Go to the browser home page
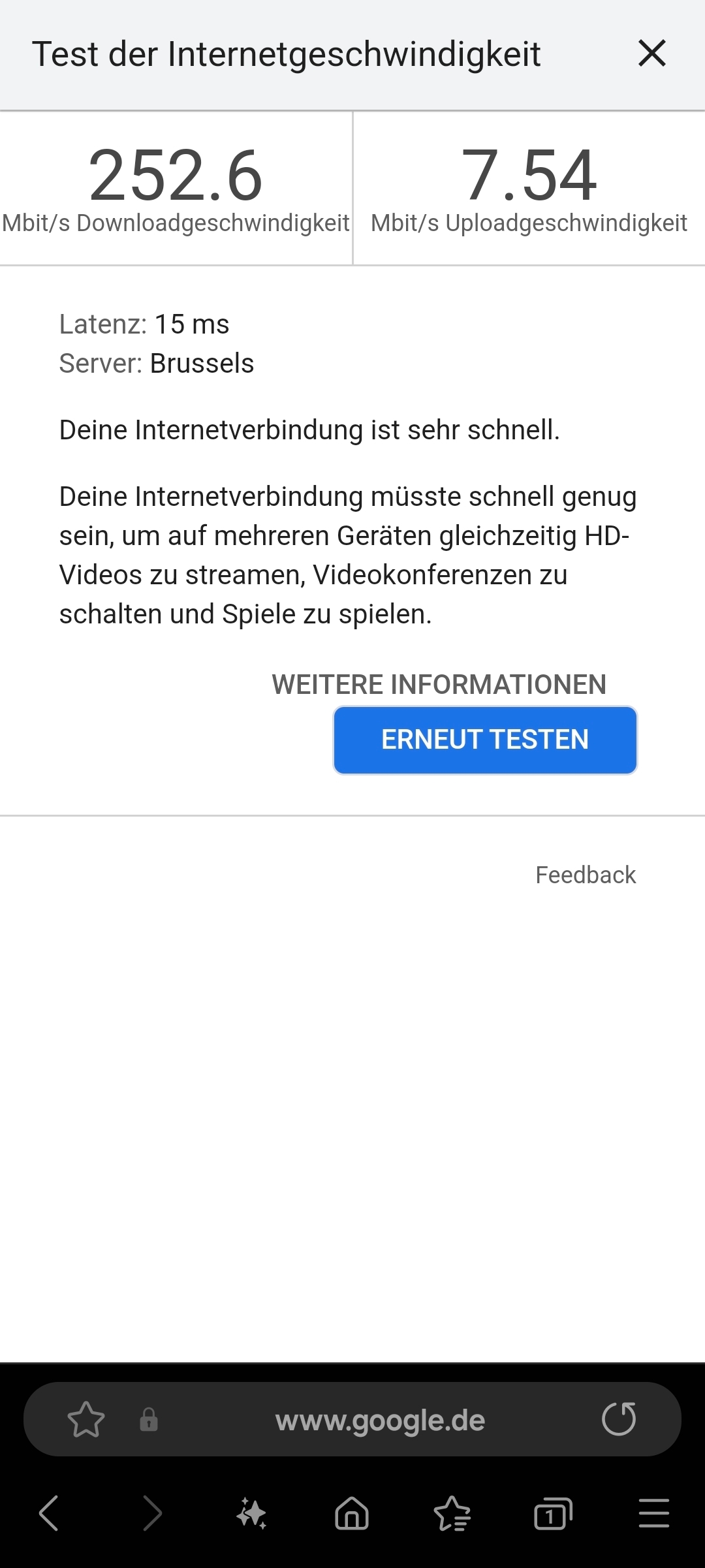The height and width of the screenshot is (1568, 705). tap(352, 1513)
